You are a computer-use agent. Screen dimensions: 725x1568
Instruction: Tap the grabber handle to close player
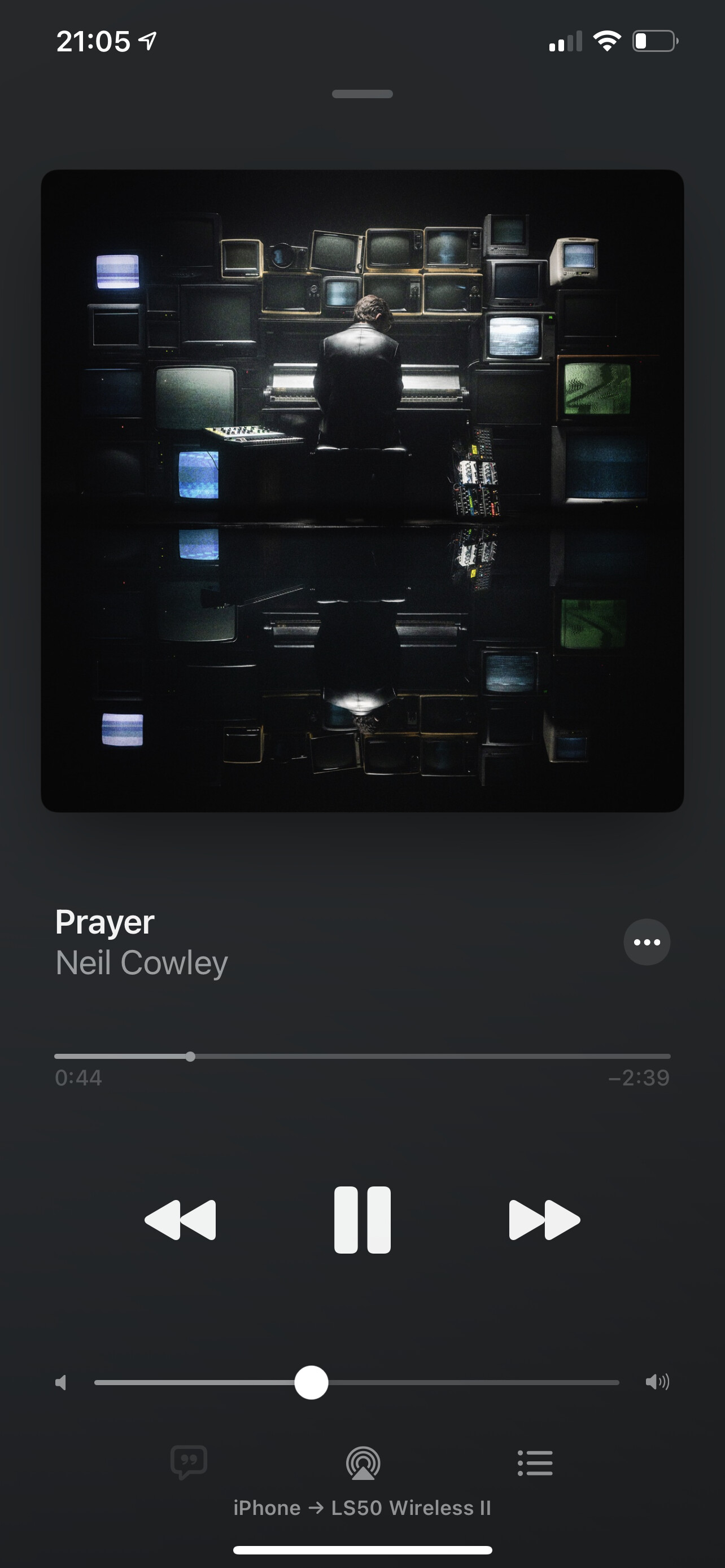click(362, 94)
